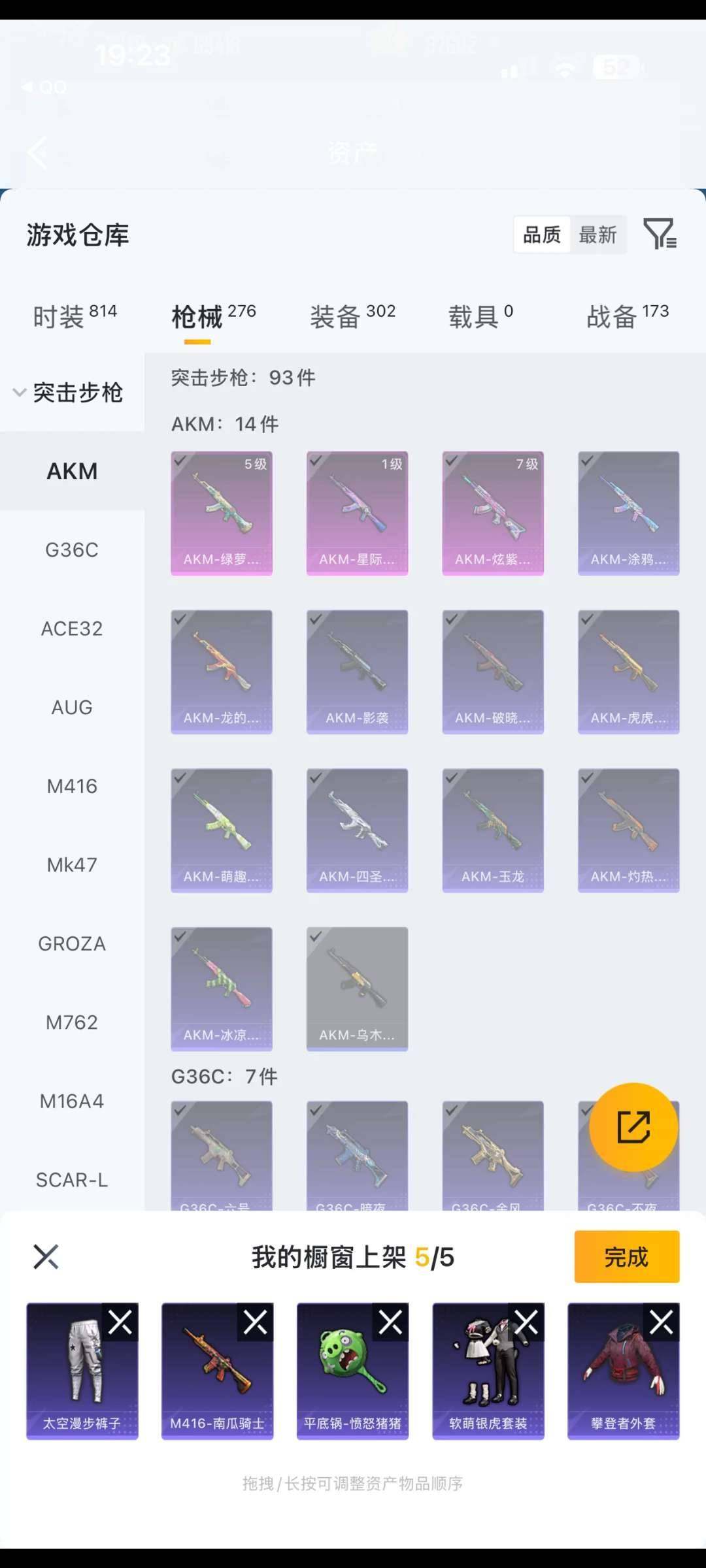Switch to the 装备 tab
The height and width of the screenshot is (1568, 706).
(352, 316)
